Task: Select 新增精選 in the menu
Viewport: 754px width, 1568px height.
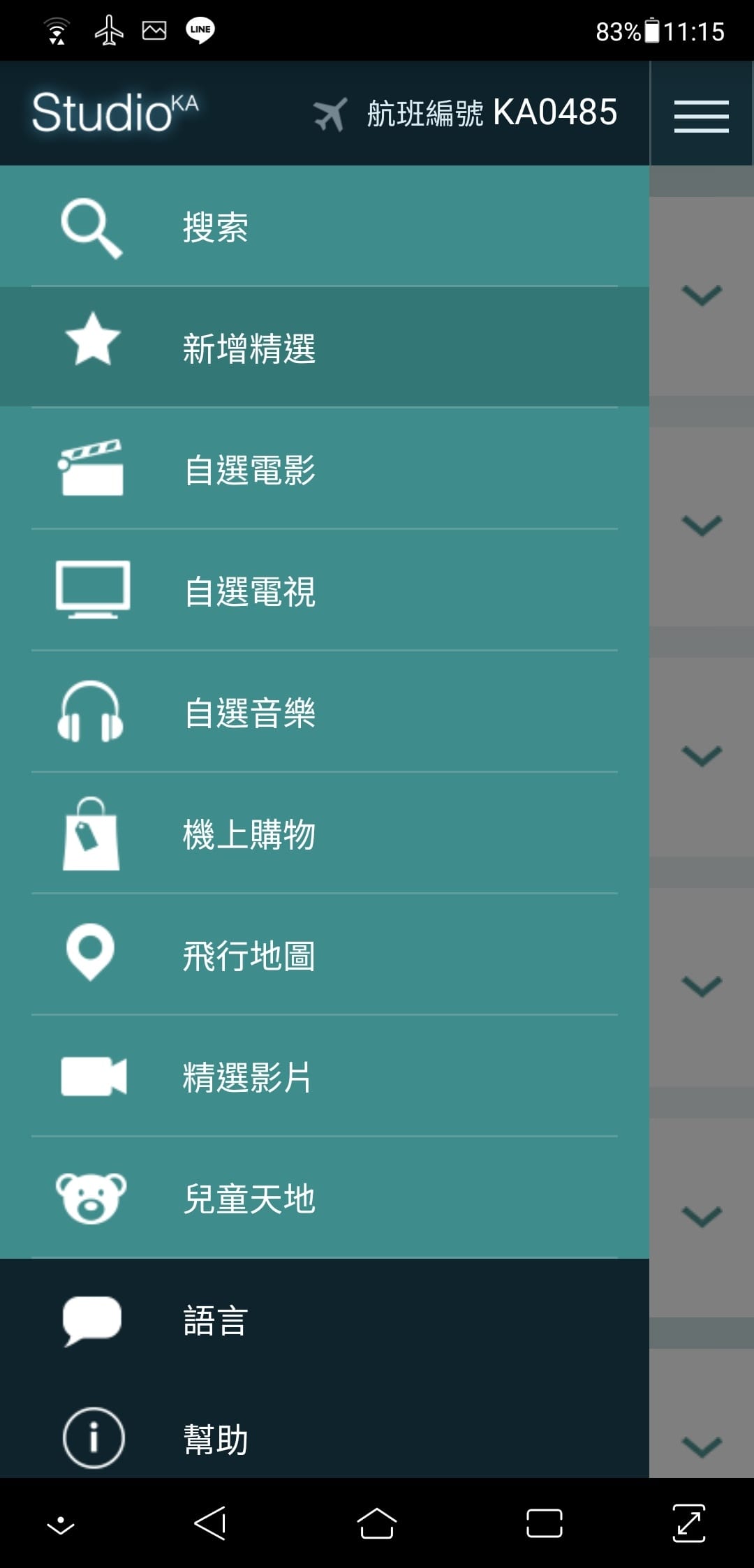Action: coord(324,348)
